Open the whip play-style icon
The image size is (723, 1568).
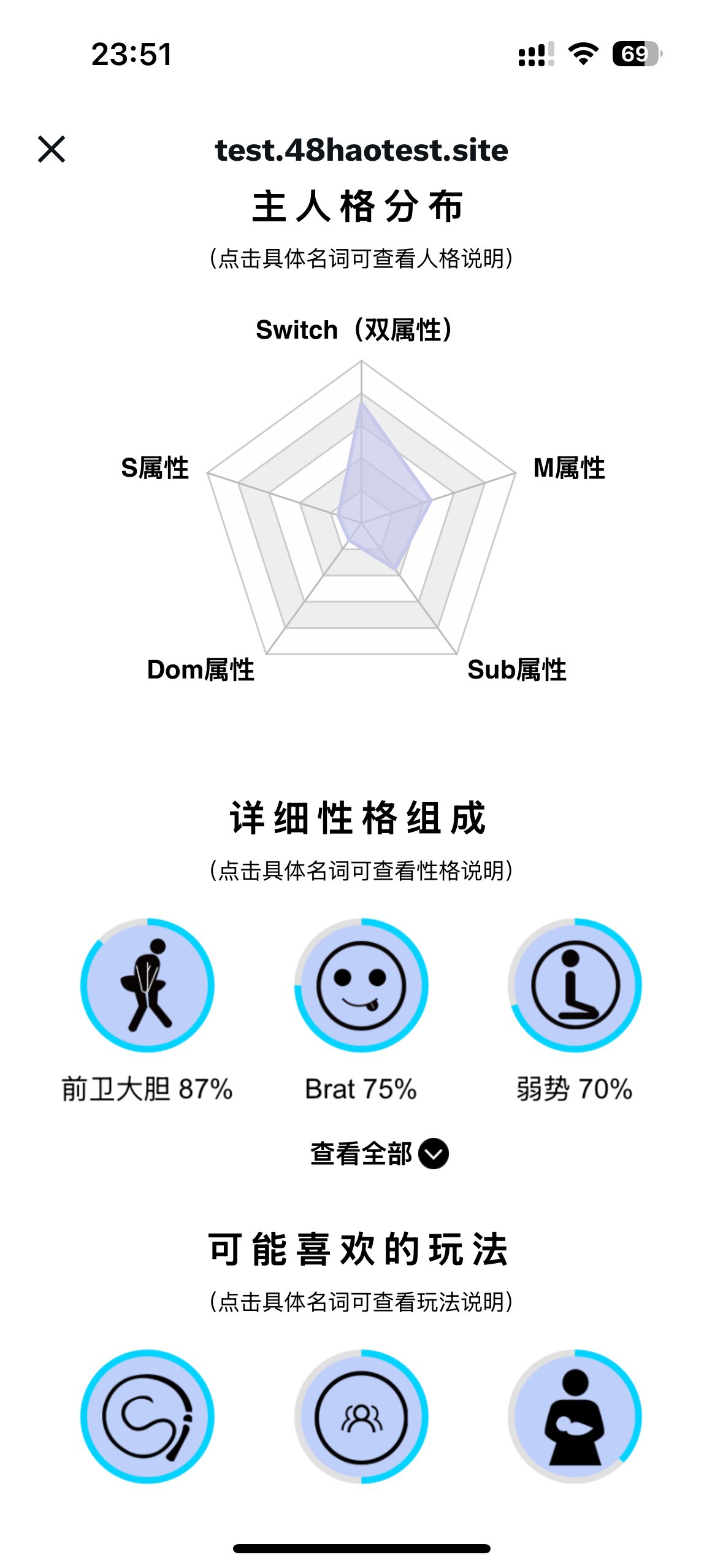pyautogui.click(x=147, y=1416)
